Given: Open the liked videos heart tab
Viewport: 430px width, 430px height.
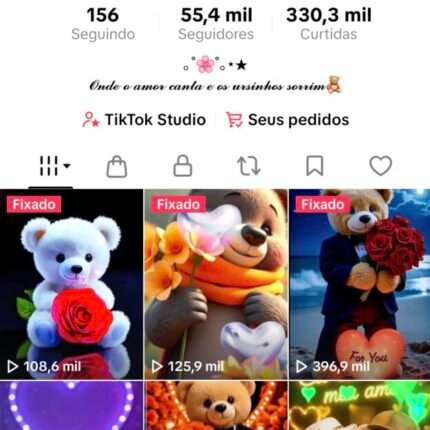Looking at the screenshot, I should coord(381,166).
